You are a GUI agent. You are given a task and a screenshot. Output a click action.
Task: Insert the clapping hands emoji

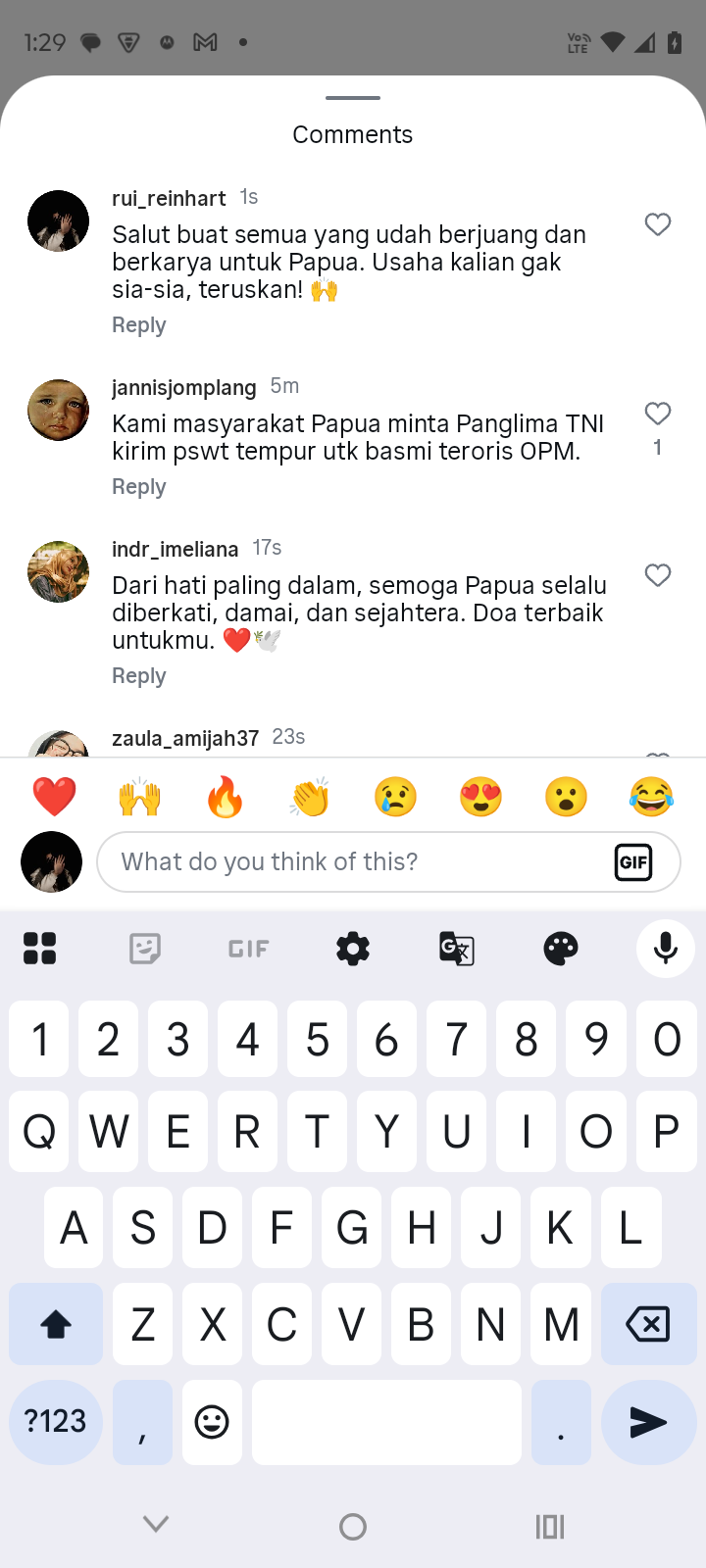click(311, 797)
